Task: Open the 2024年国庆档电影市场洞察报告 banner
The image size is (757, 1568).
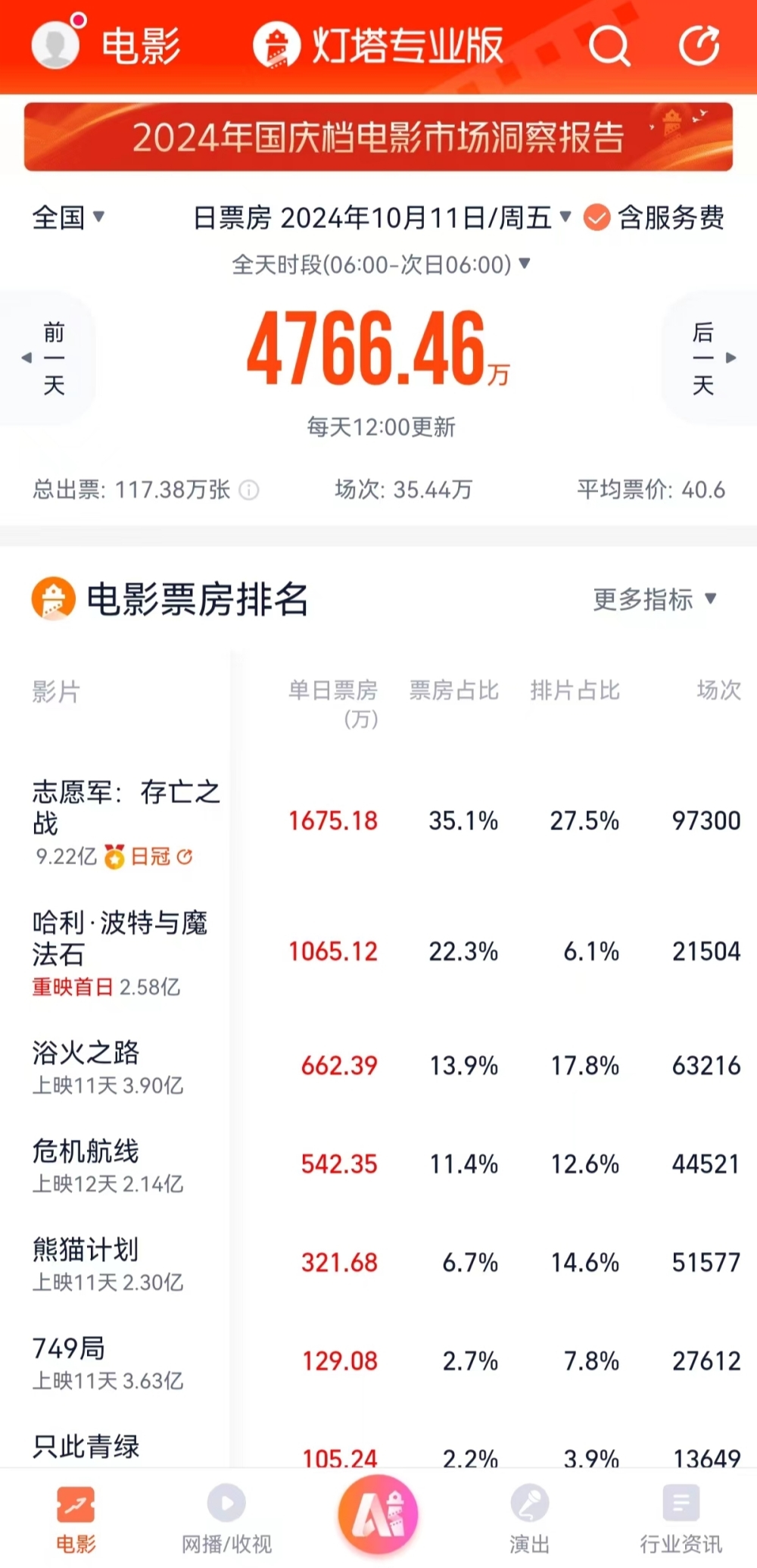Action: 378,137
